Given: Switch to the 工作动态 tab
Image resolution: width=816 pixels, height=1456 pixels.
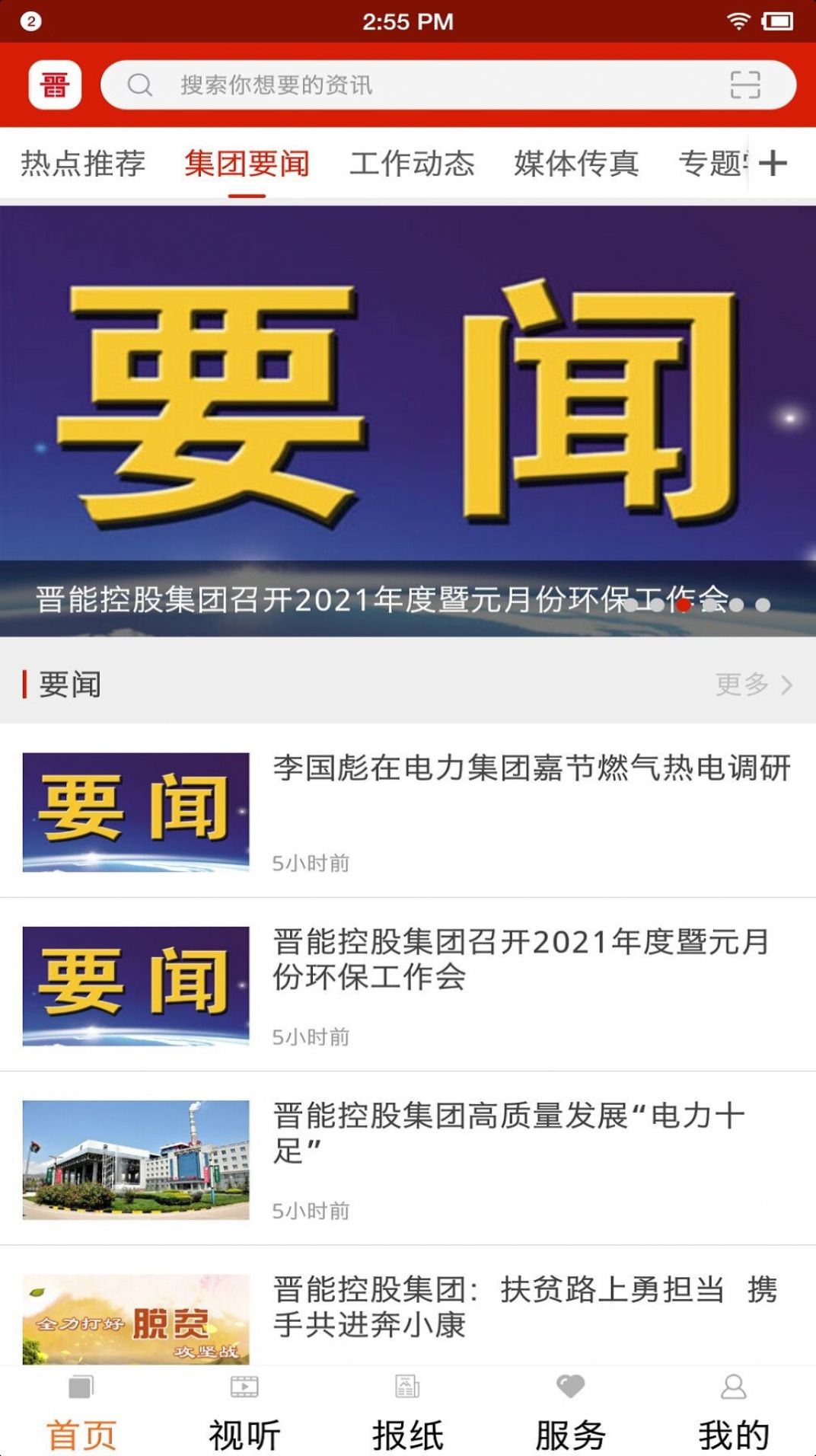Looking at the screenshot, I should pos(412,163).
